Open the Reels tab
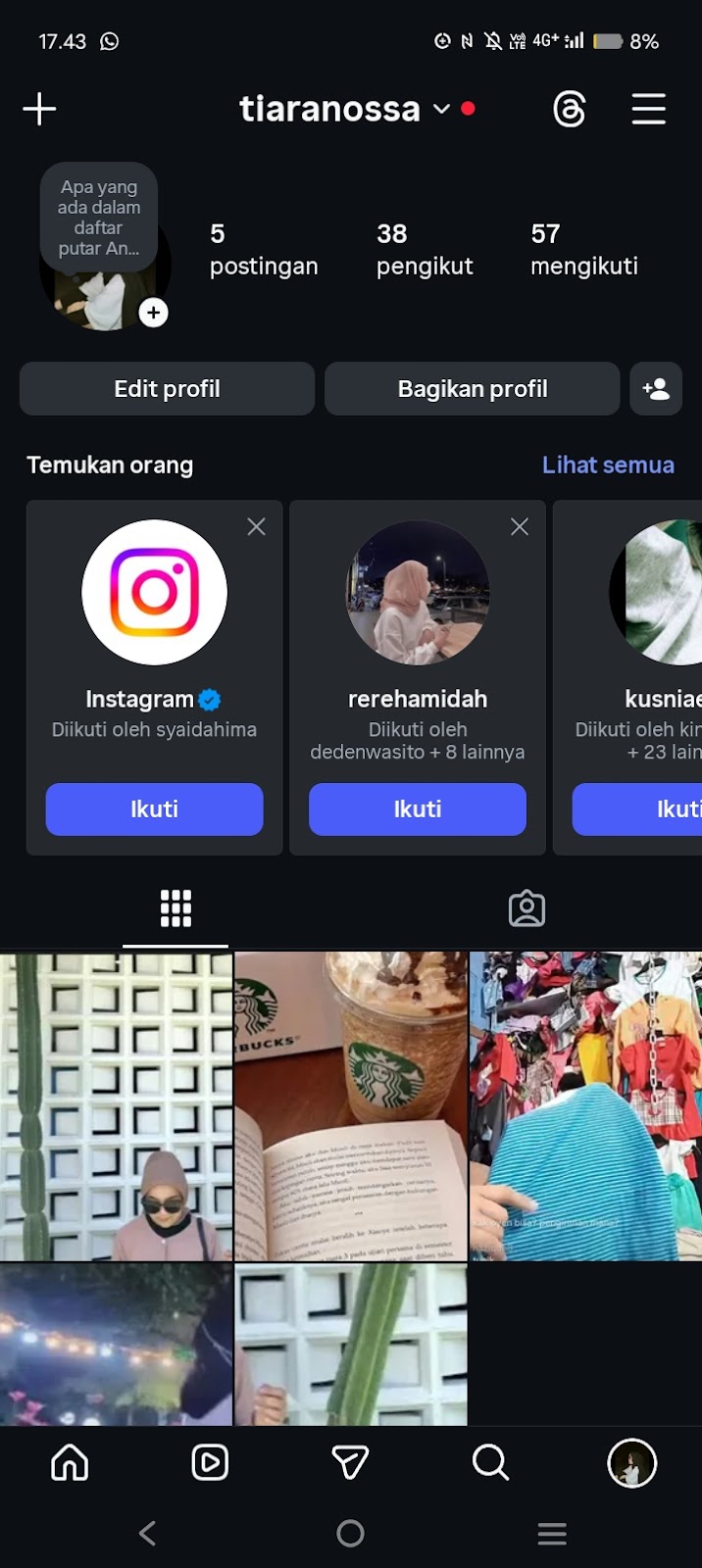This screenshot has height=1568, width=702. [x=210, y=1463]
